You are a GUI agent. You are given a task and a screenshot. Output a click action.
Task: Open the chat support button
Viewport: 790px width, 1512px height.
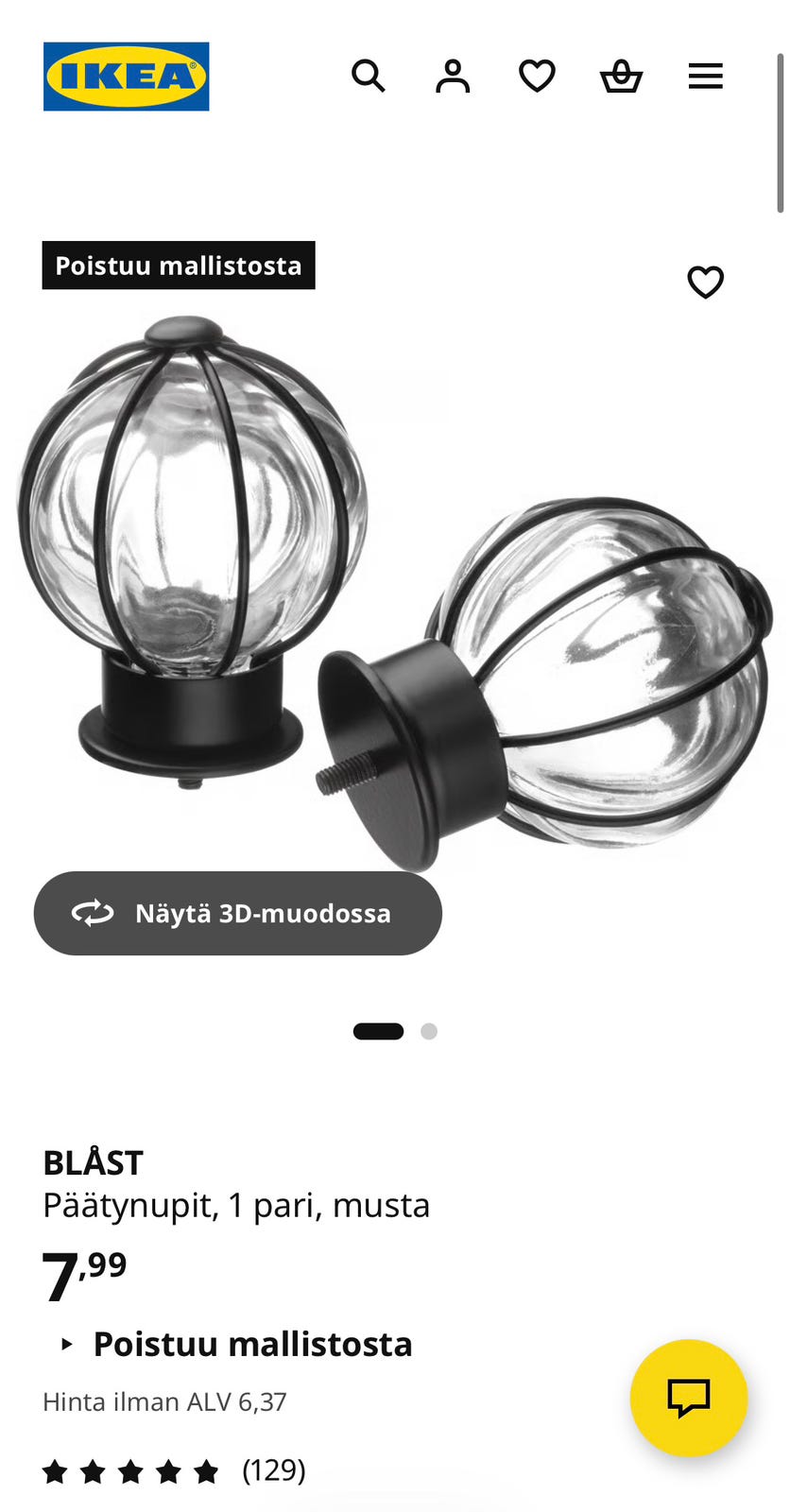(689, 1398)
